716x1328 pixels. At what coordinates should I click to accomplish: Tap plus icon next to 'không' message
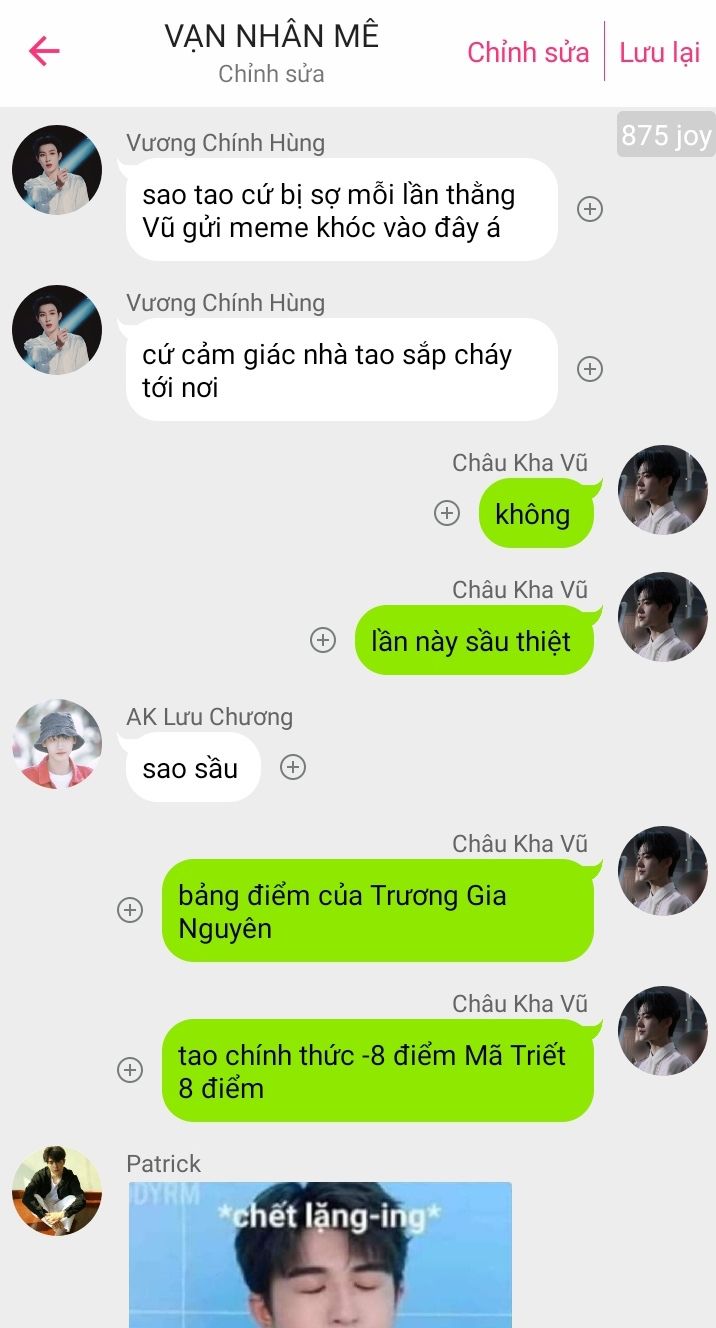pyautogui.click(x=446, y=513)
